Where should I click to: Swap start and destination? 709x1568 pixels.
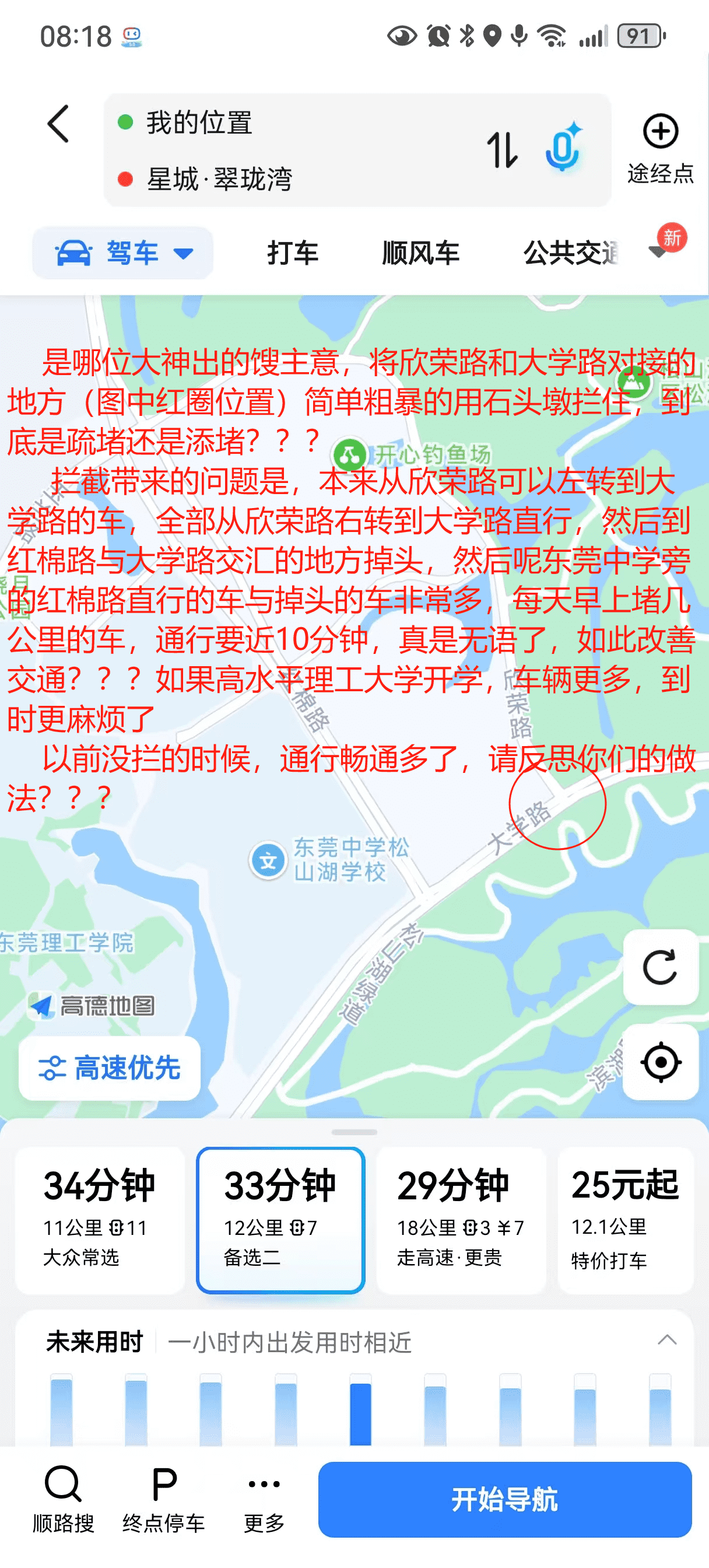pos(502,150)
